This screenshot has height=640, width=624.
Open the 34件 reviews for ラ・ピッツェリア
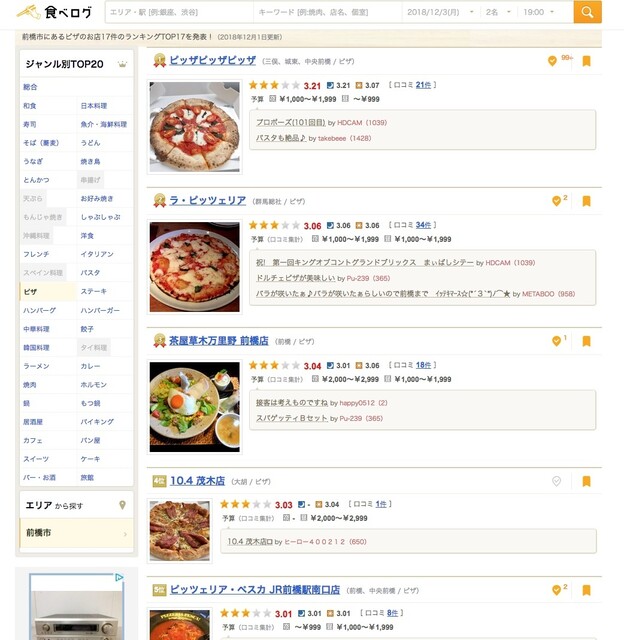(423, 225)
